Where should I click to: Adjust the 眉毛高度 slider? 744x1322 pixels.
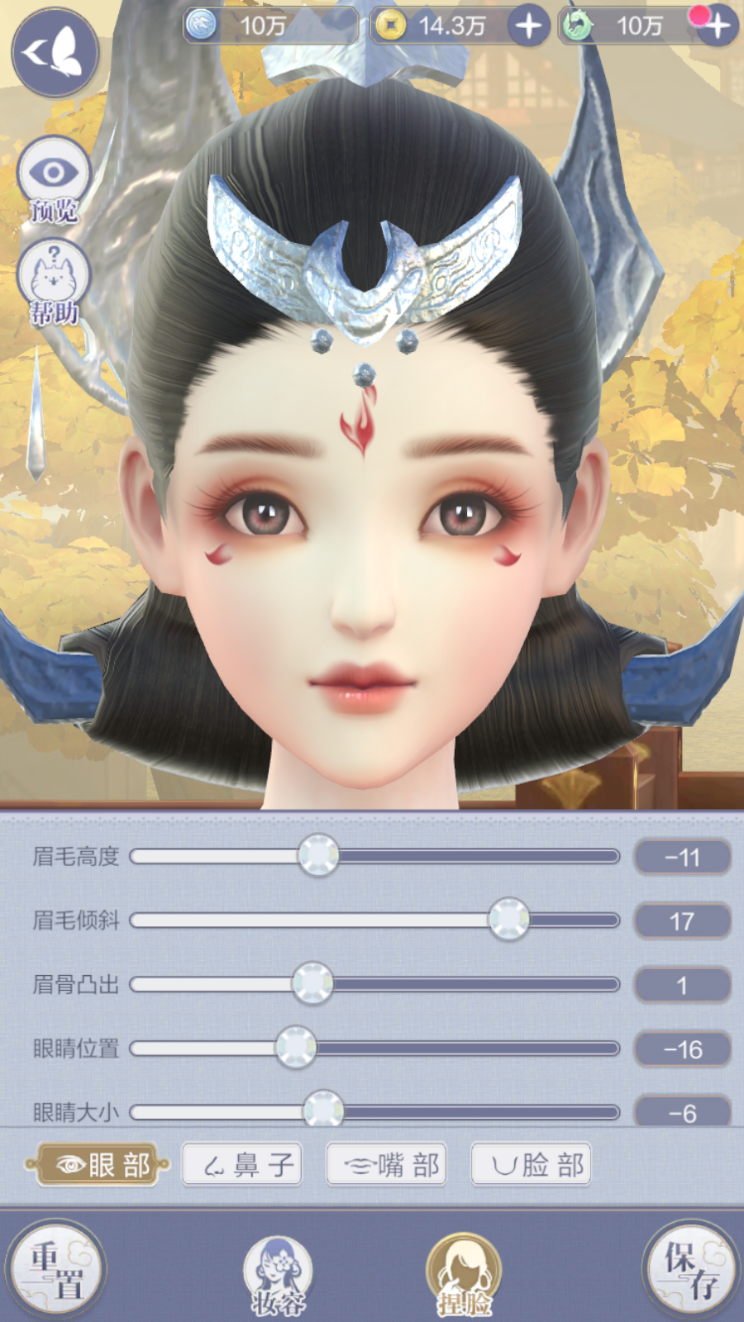tap(319, 856)
